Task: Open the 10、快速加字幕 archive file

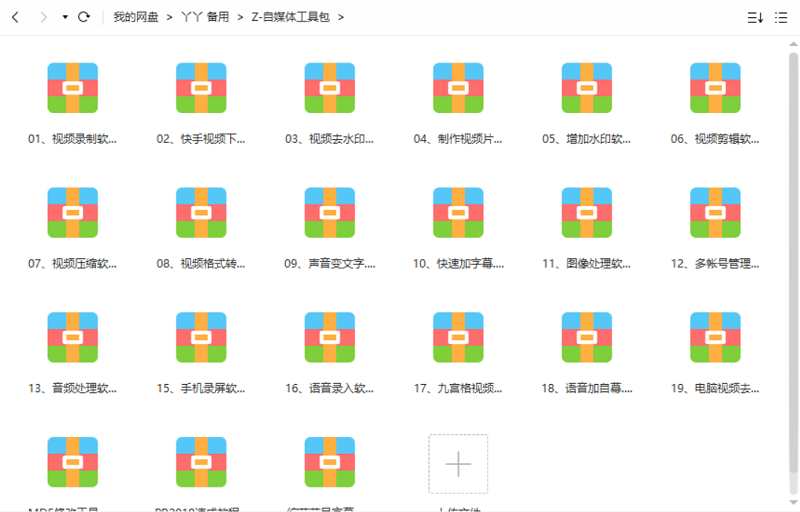Action: click(x=458, y=213)
